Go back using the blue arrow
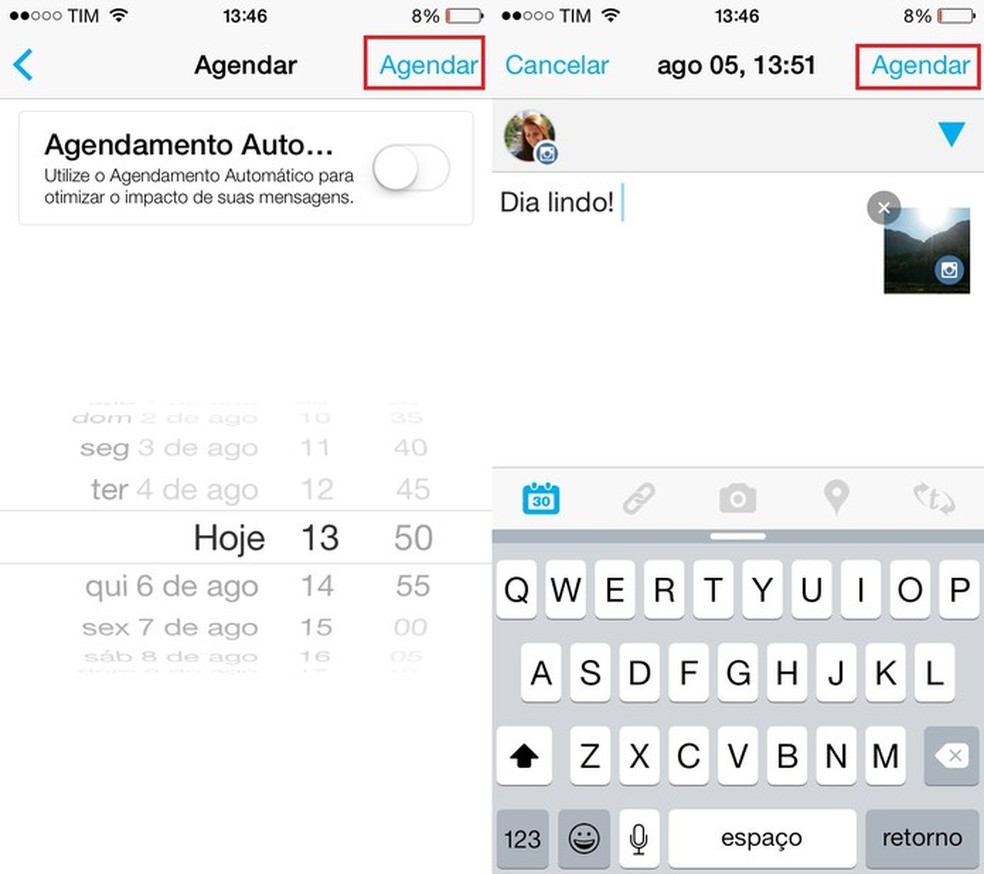The width and height of the screenshot is (984, 874). 24,65
